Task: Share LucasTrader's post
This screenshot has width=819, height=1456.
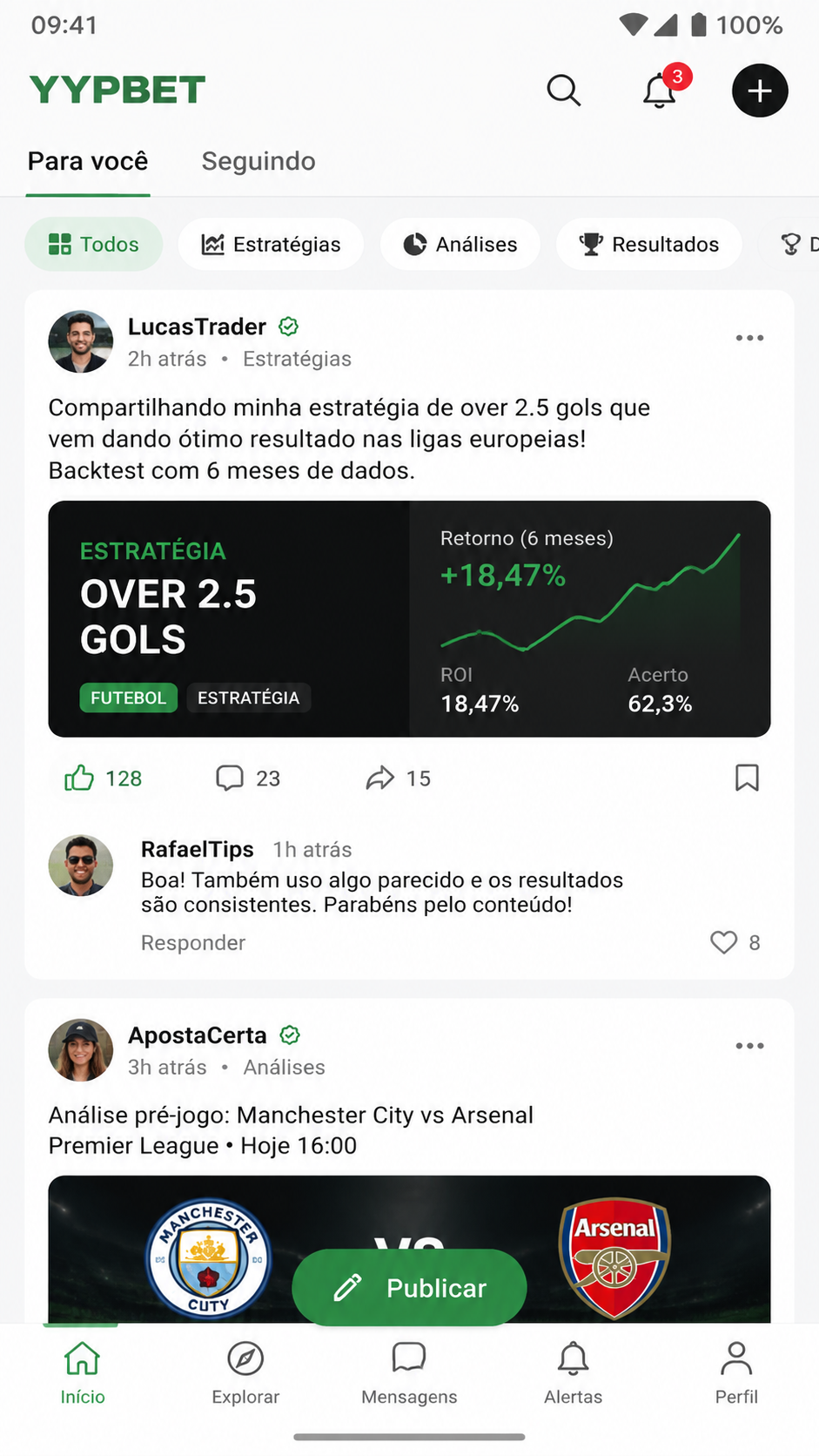Action: tap(399, 778)
